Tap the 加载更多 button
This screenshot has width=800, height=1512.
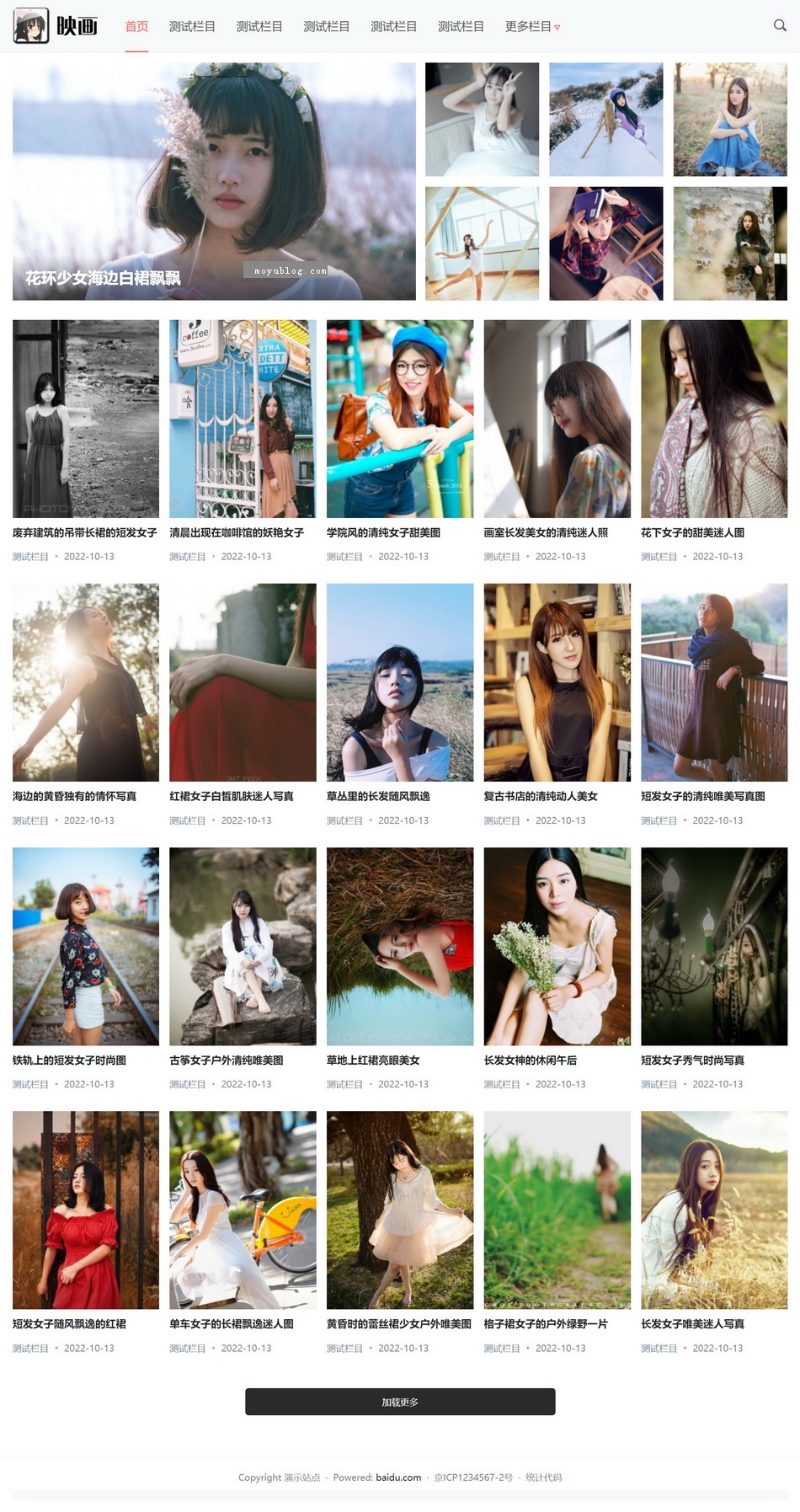tap(400, 1402)
